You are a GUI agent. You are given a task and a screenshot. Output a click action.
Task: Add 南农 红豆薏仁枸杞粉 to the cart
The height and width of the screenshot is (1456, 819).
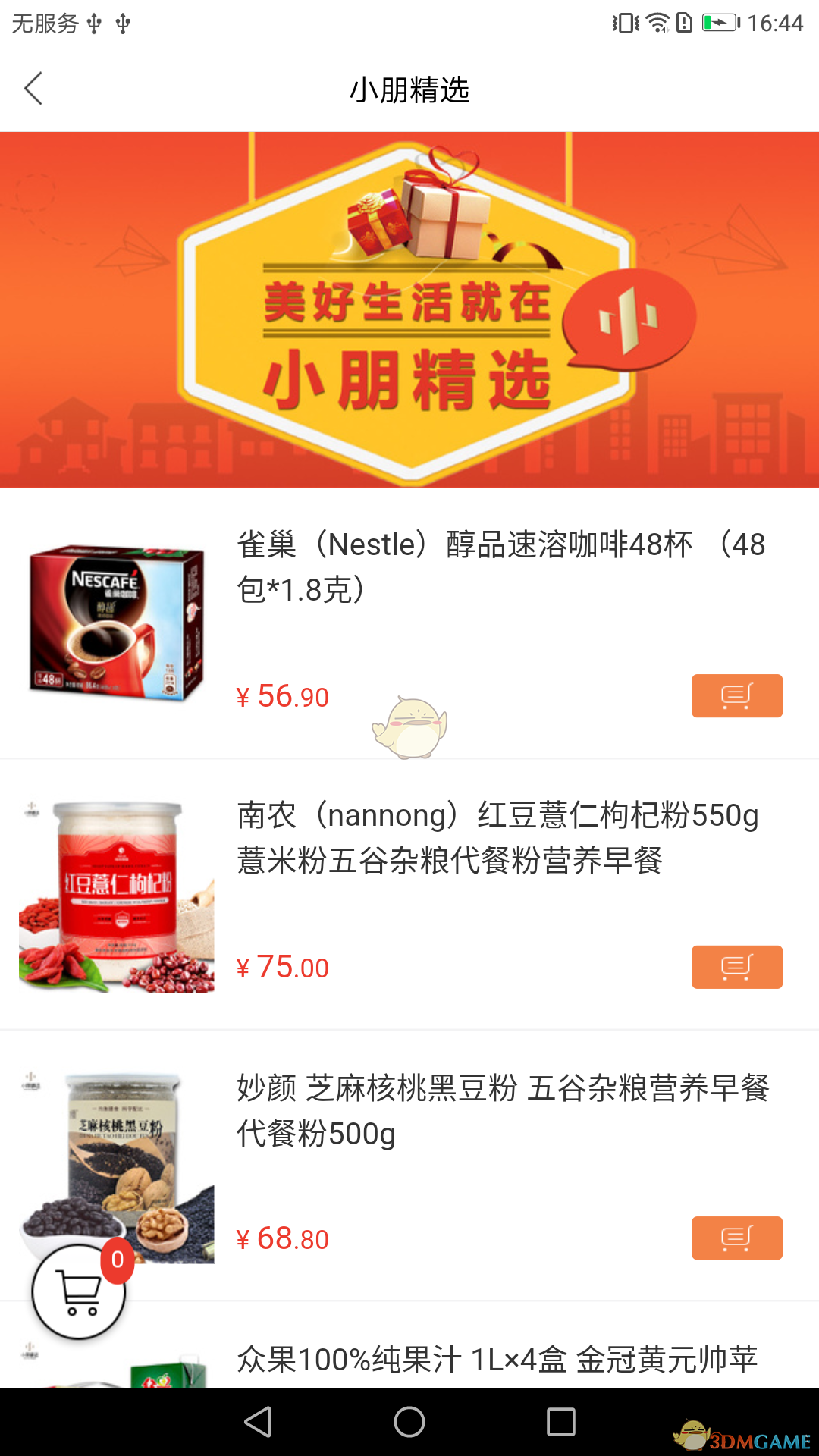click(x=736, y=967)
